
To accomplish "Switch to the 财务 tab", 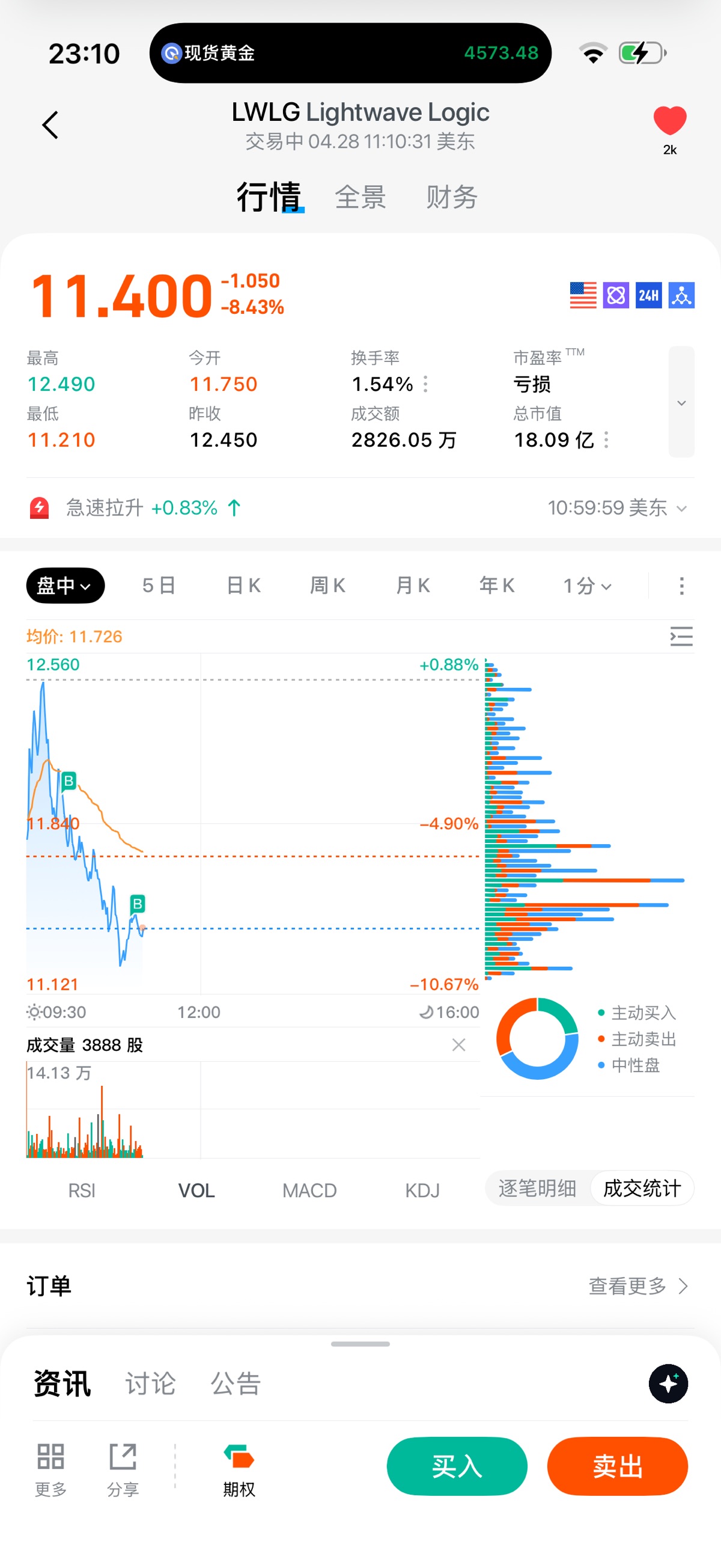I will click(451, 197).
